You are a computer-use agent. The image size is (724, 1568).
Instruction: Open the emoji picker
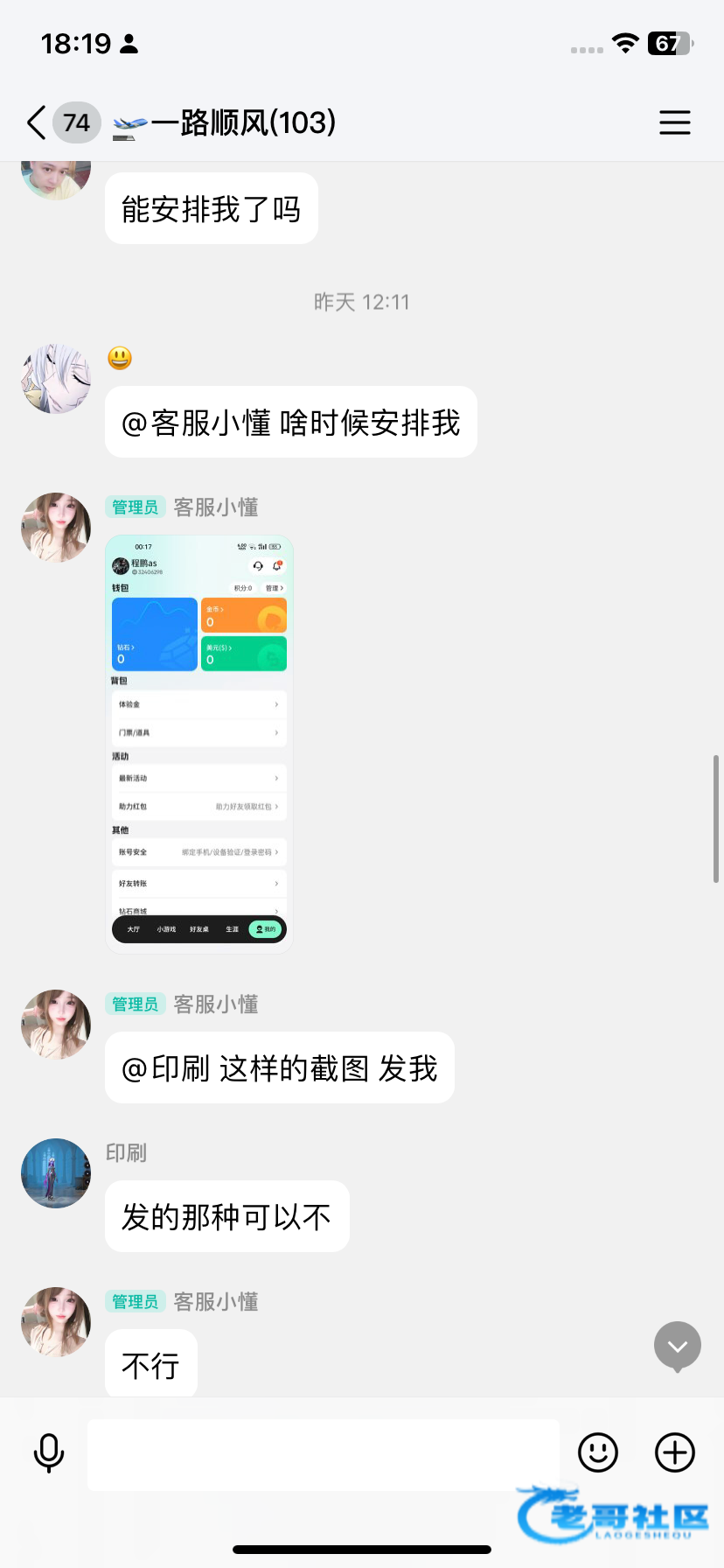[598, 1453]
